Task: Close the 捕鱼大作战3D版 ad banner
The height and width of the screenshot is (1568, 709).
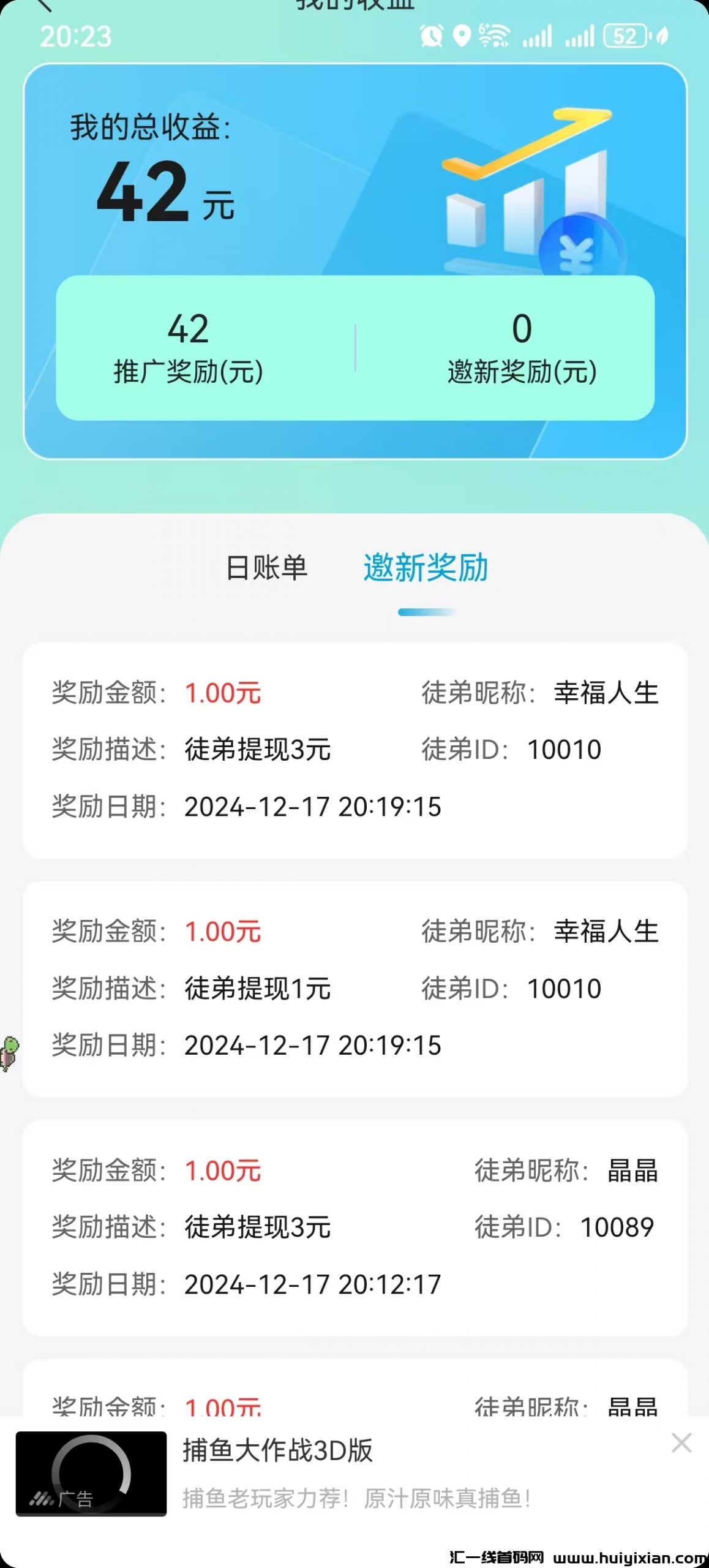Action: [681, 1443]
